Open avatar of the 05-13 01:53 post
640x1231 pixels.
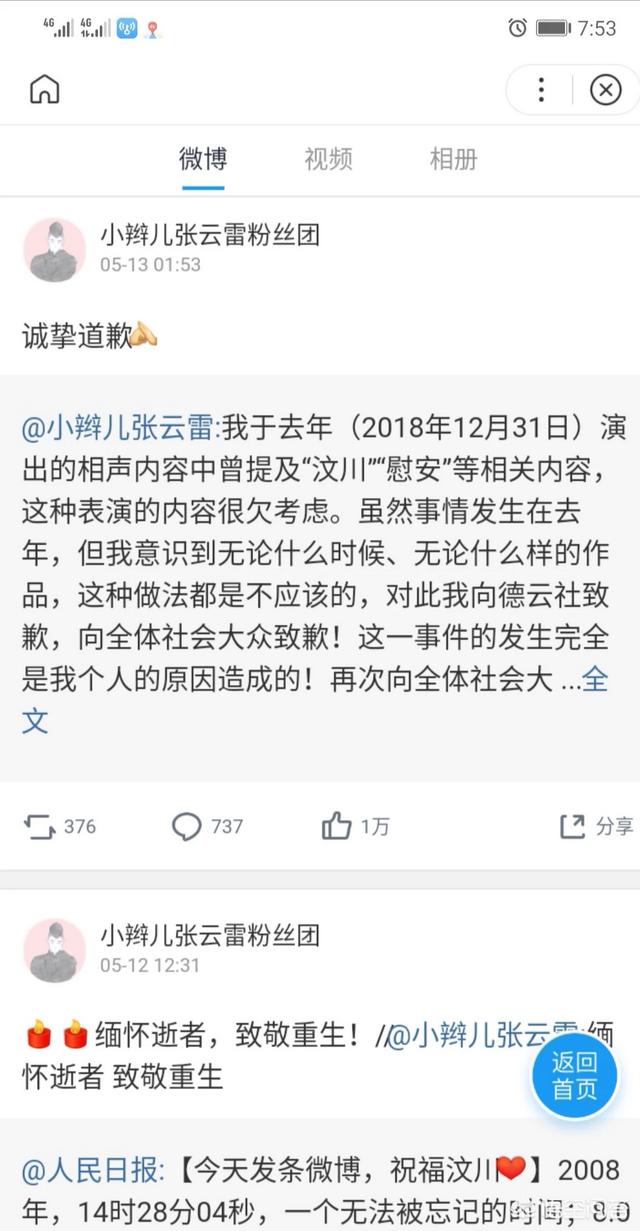55,249
